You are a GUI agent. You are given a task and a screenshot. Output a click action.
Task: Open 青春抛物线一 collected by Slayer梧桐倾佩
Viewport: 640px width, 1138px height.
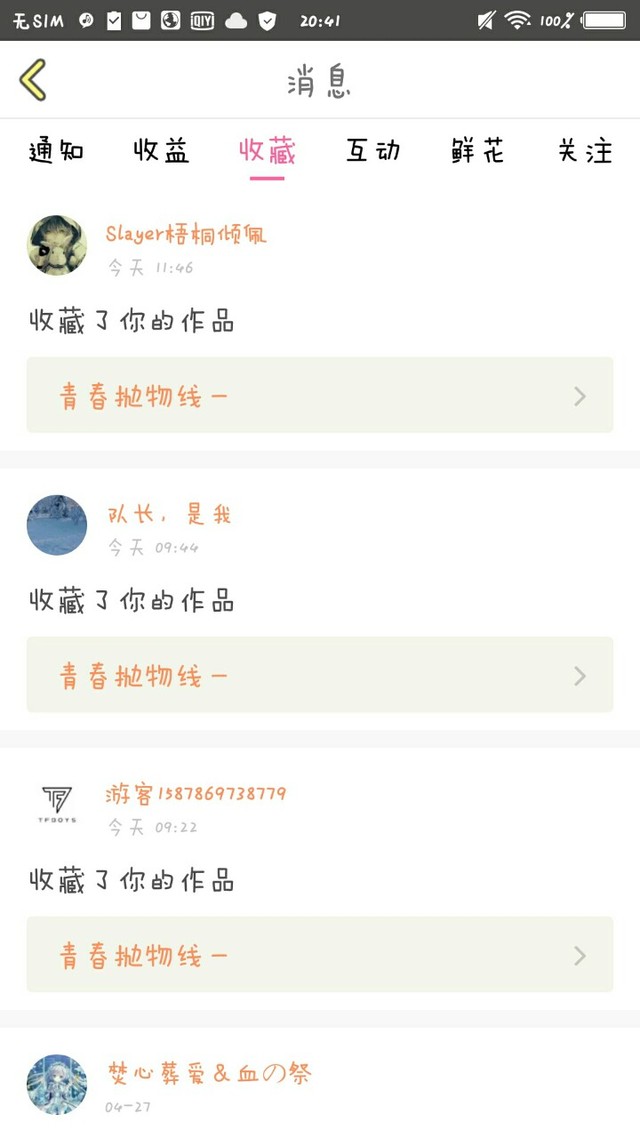coord(320,396)
